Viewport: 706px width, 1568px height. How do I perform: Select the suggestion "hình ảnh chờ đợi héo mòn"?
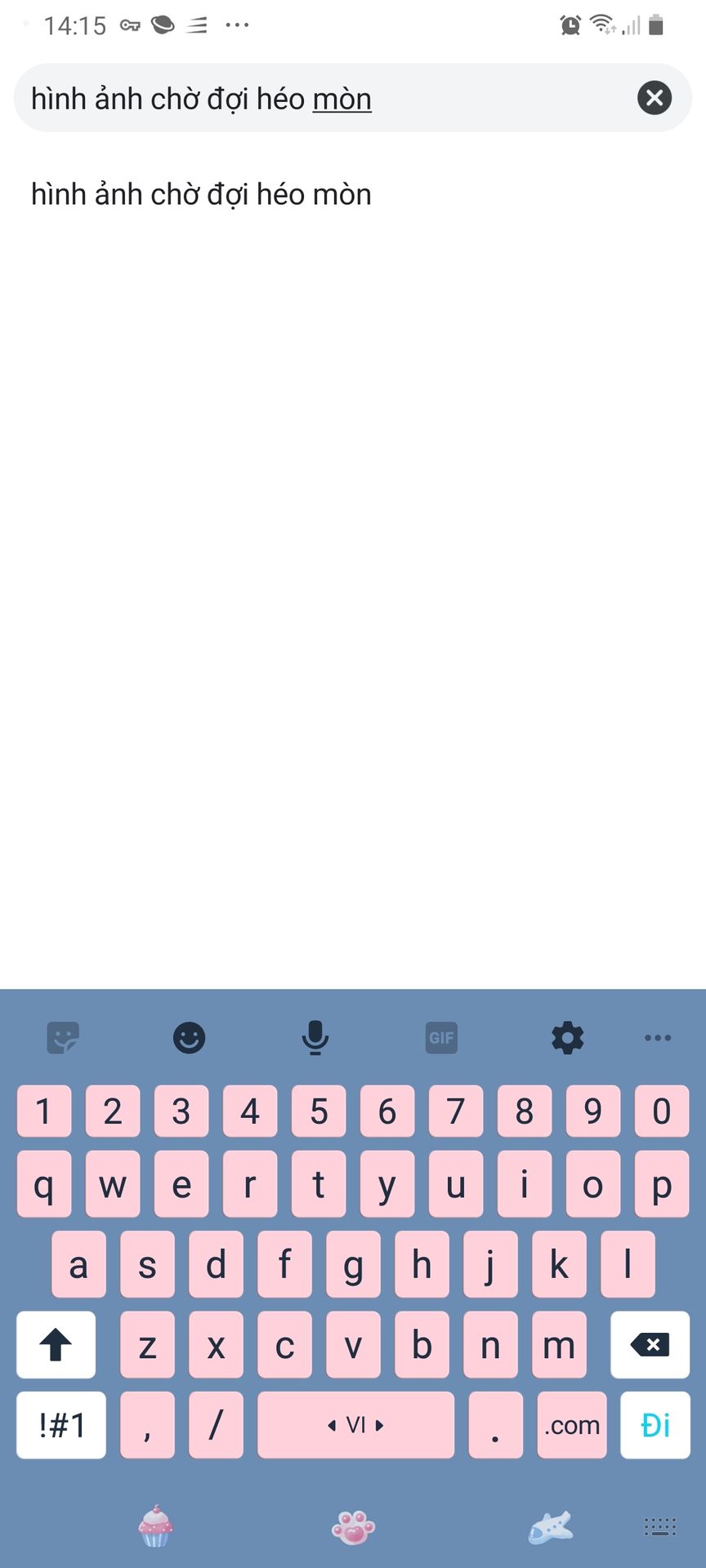[201, 194]
